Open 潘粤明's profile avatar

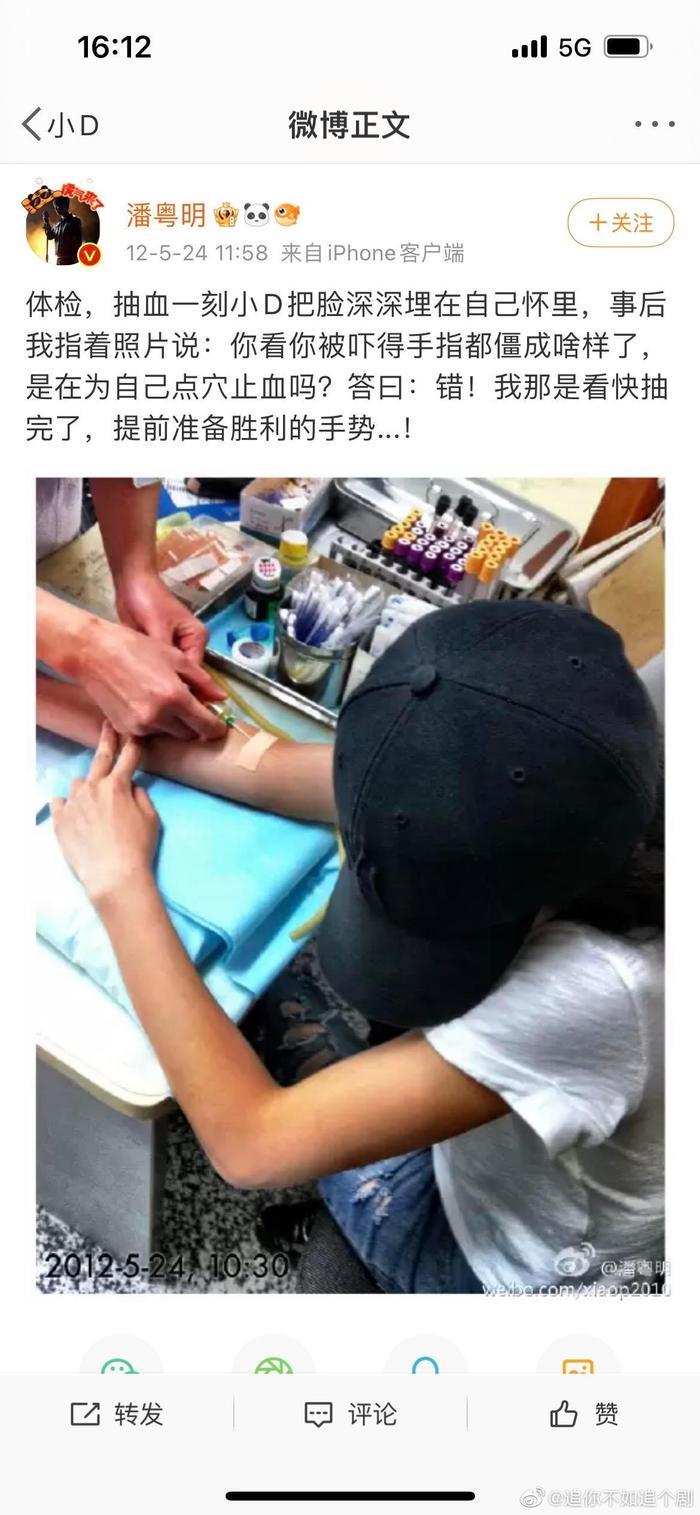click(63, 225)
